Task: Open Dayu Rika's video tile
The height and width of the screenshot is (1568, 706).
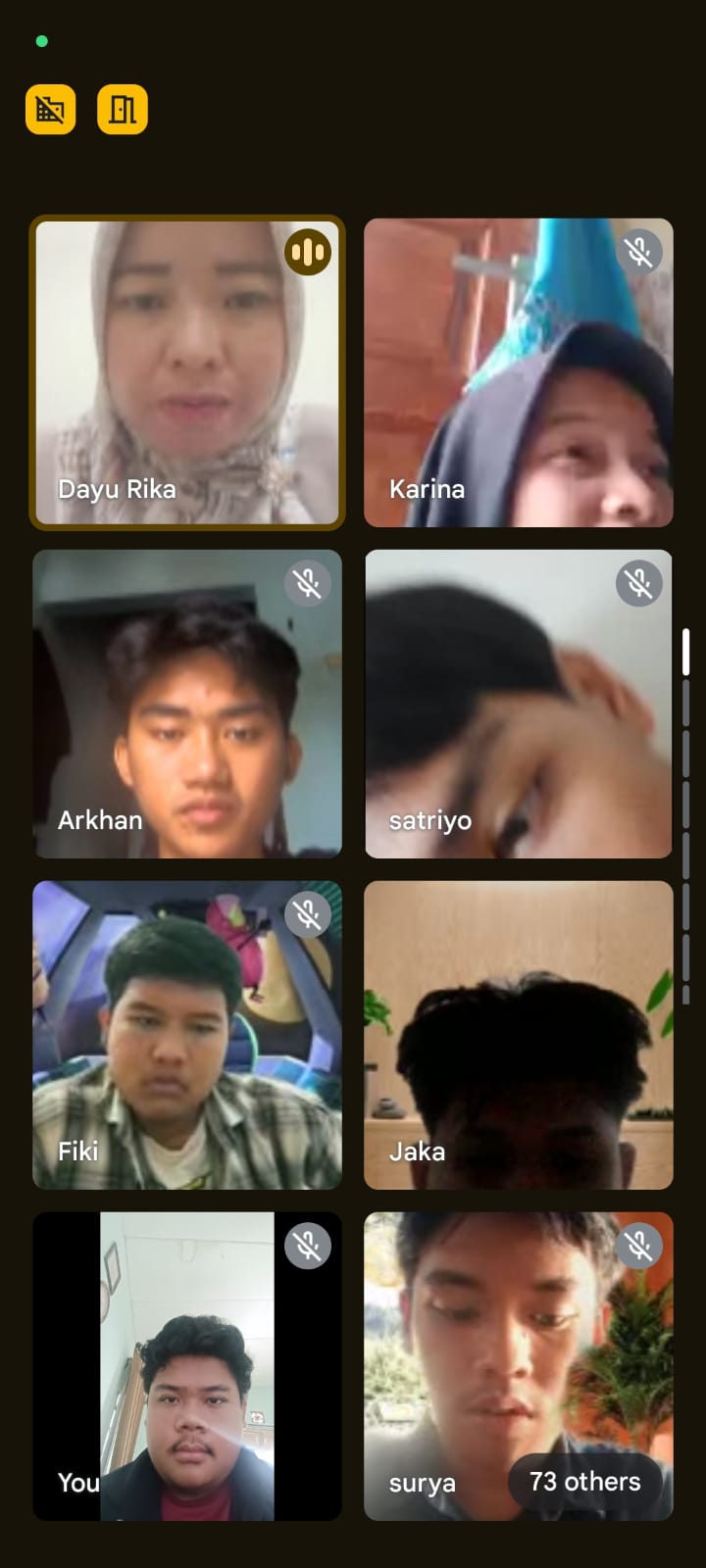Action: [x=187, y=372]
